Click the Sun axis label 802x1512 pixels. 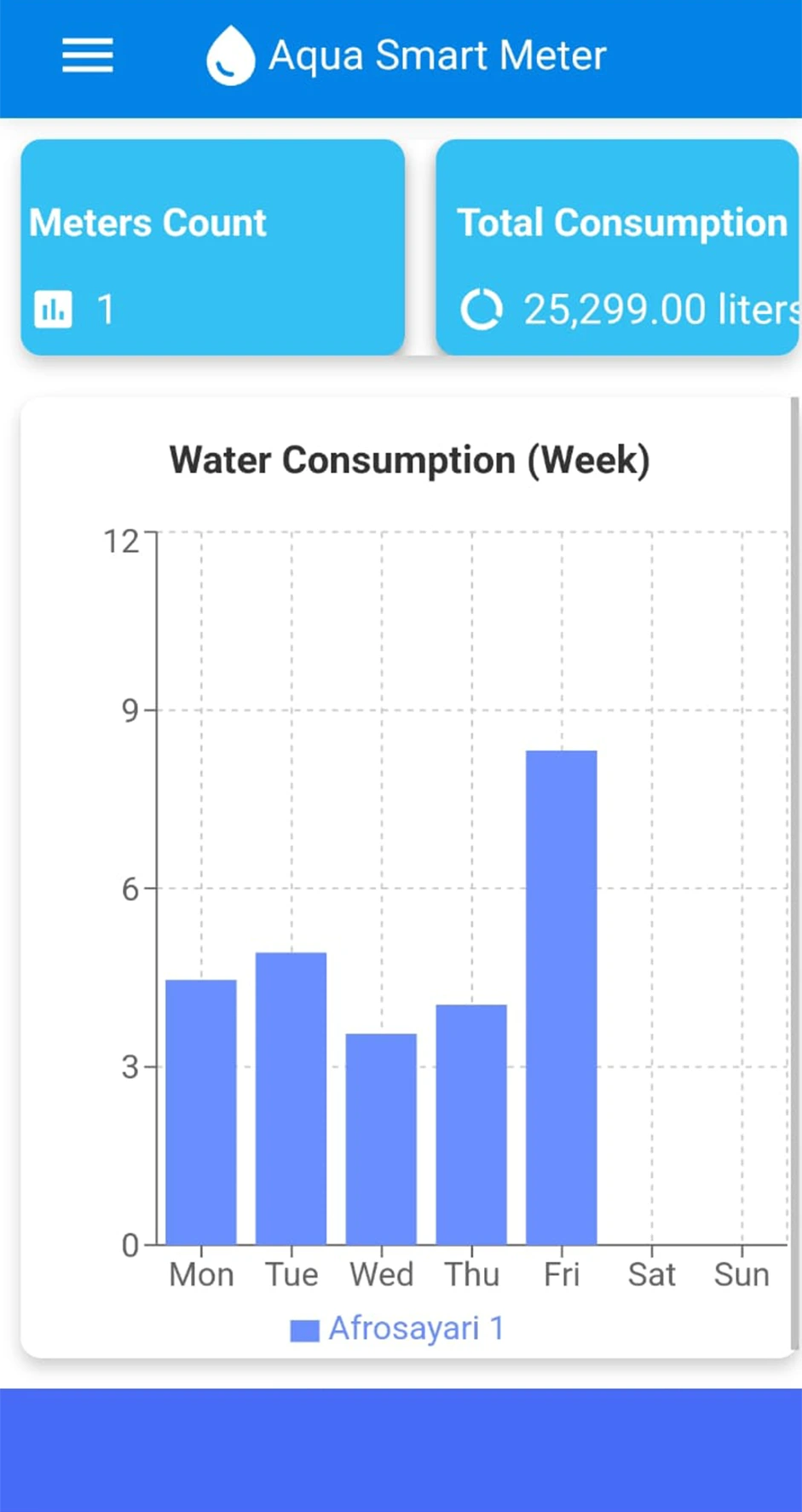point(741,1274)
